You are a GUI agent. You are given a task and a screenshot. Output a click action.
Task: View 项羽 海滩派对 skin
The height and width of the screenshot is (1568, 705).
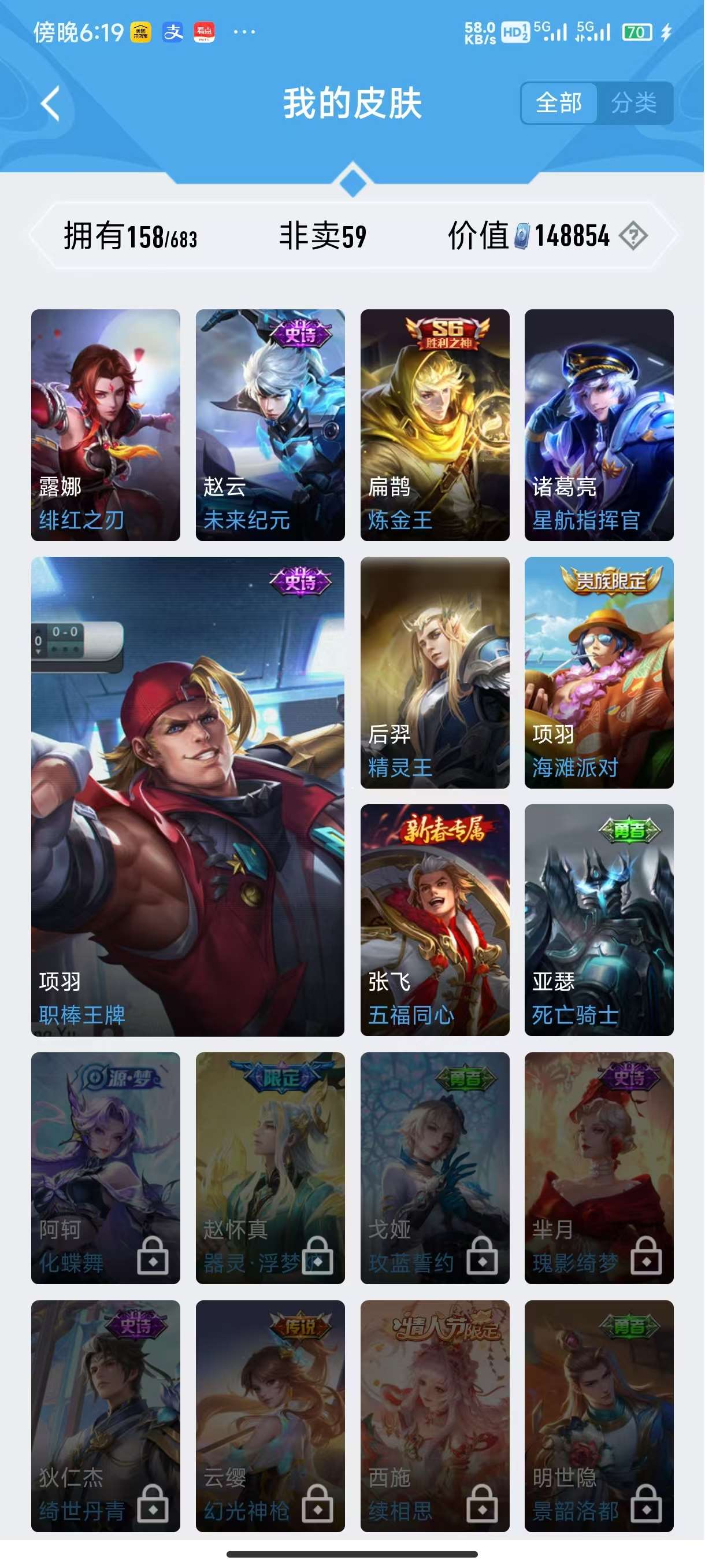(599, 672)
